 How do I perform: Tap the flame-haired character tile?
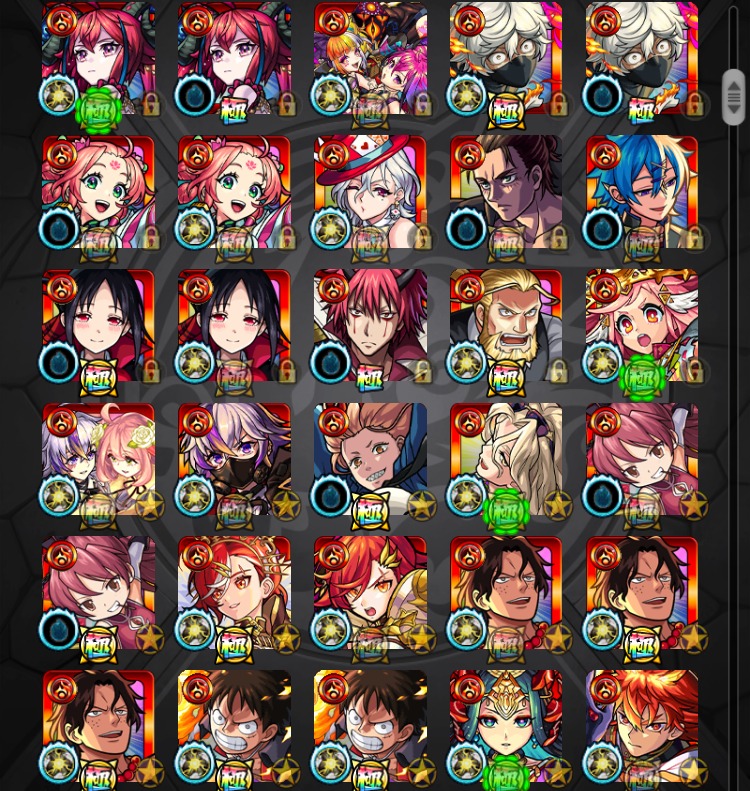(x=642, y=725)
